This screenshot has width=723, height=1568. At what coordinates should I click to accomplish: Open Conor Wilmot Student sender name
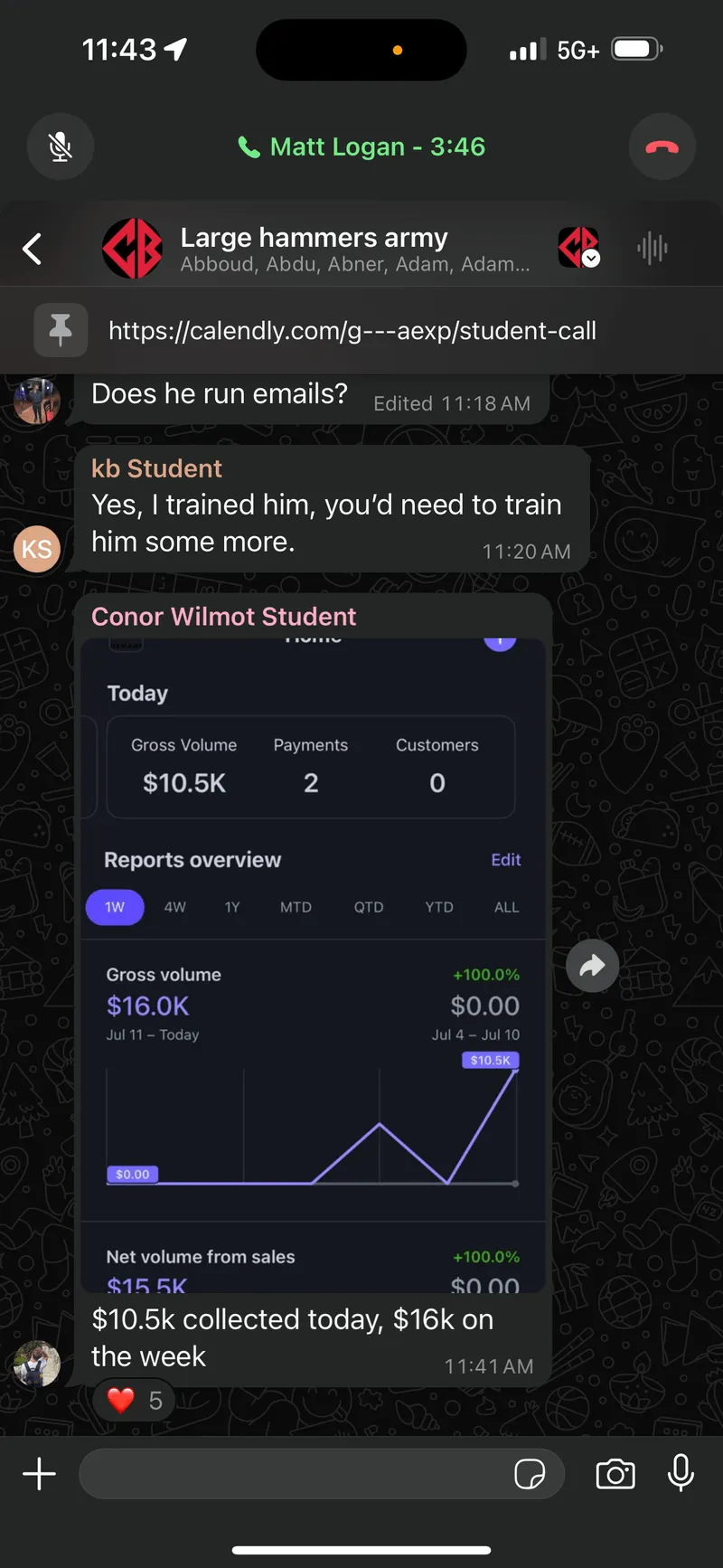pos(224,617)
